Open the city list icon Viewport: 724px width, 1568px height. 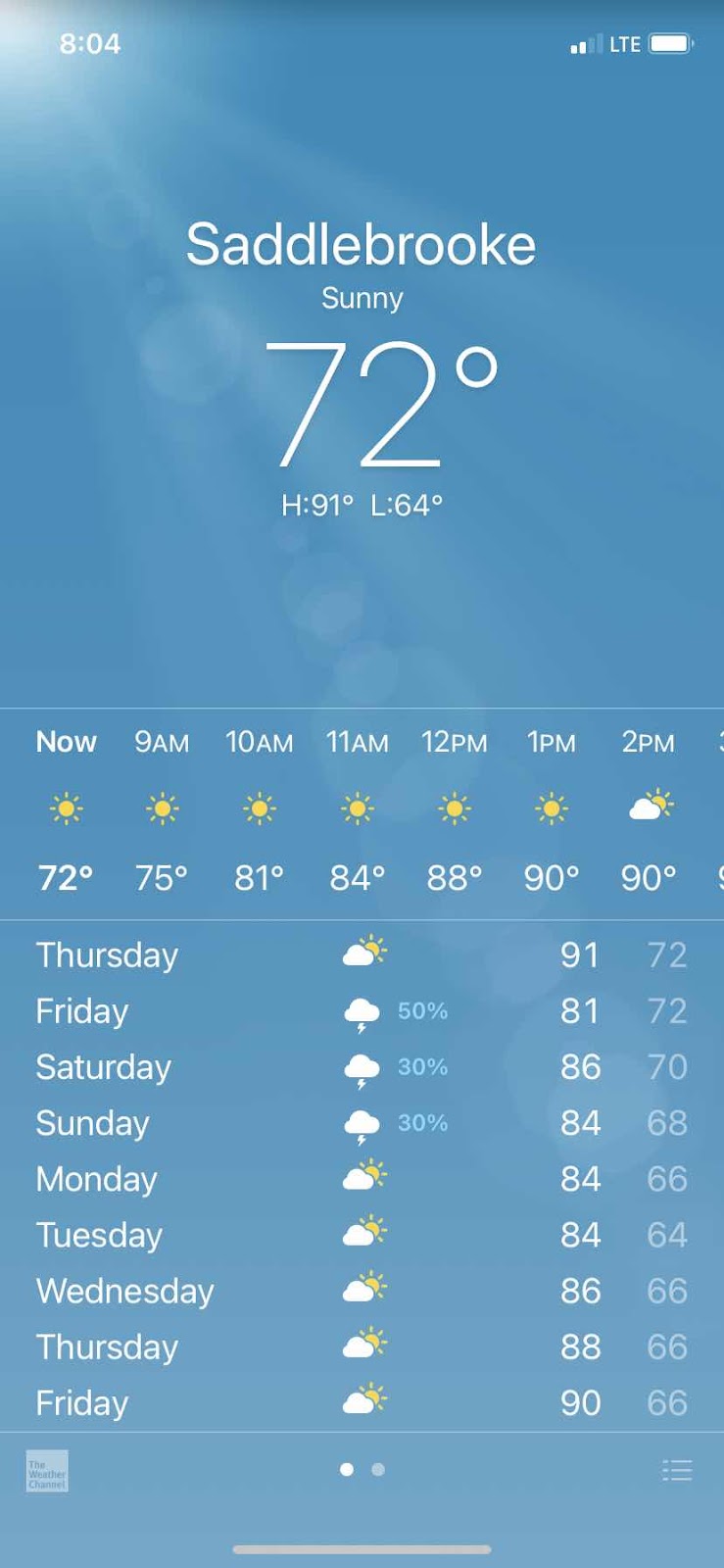click(677, 1470)
